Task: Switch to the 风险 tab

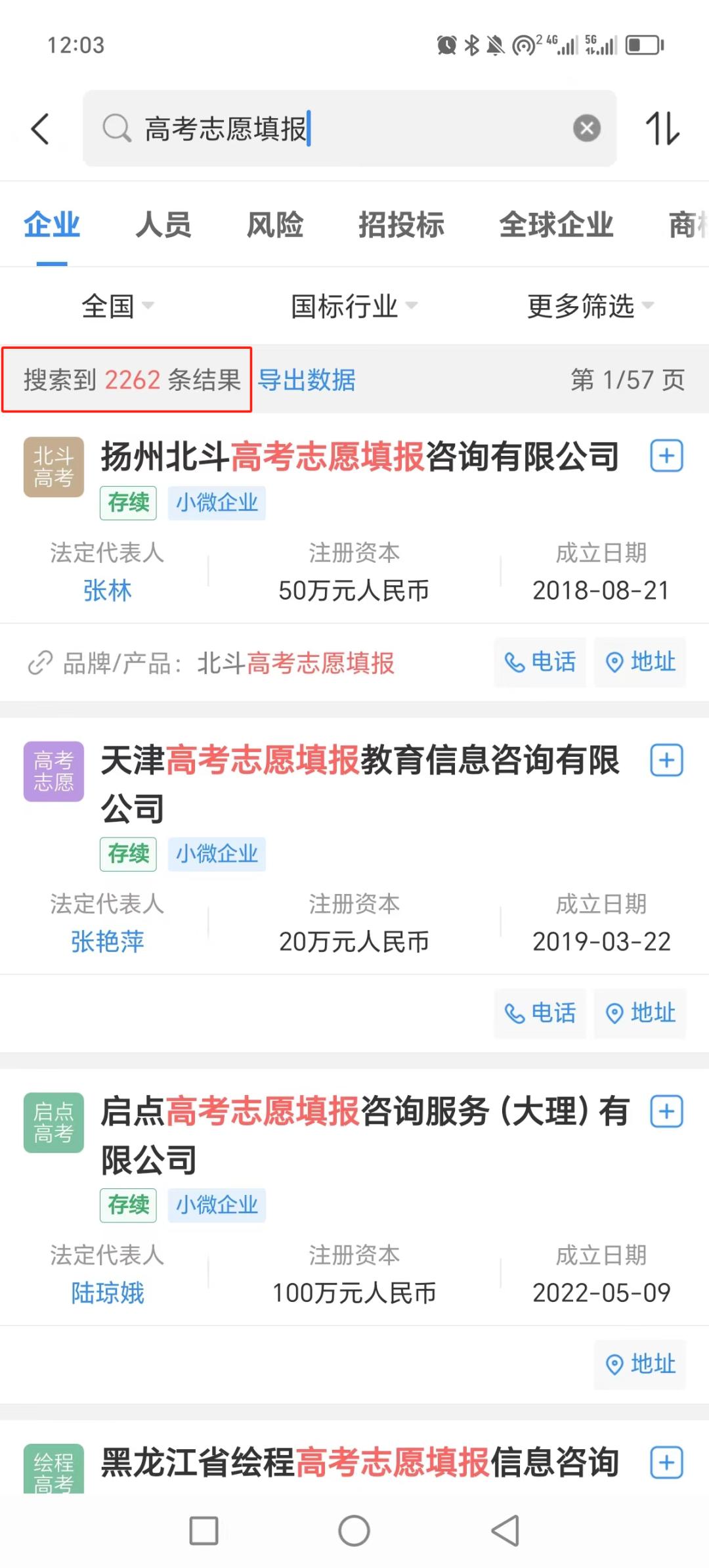Action: pyautogui.click(x=275, y=225)
